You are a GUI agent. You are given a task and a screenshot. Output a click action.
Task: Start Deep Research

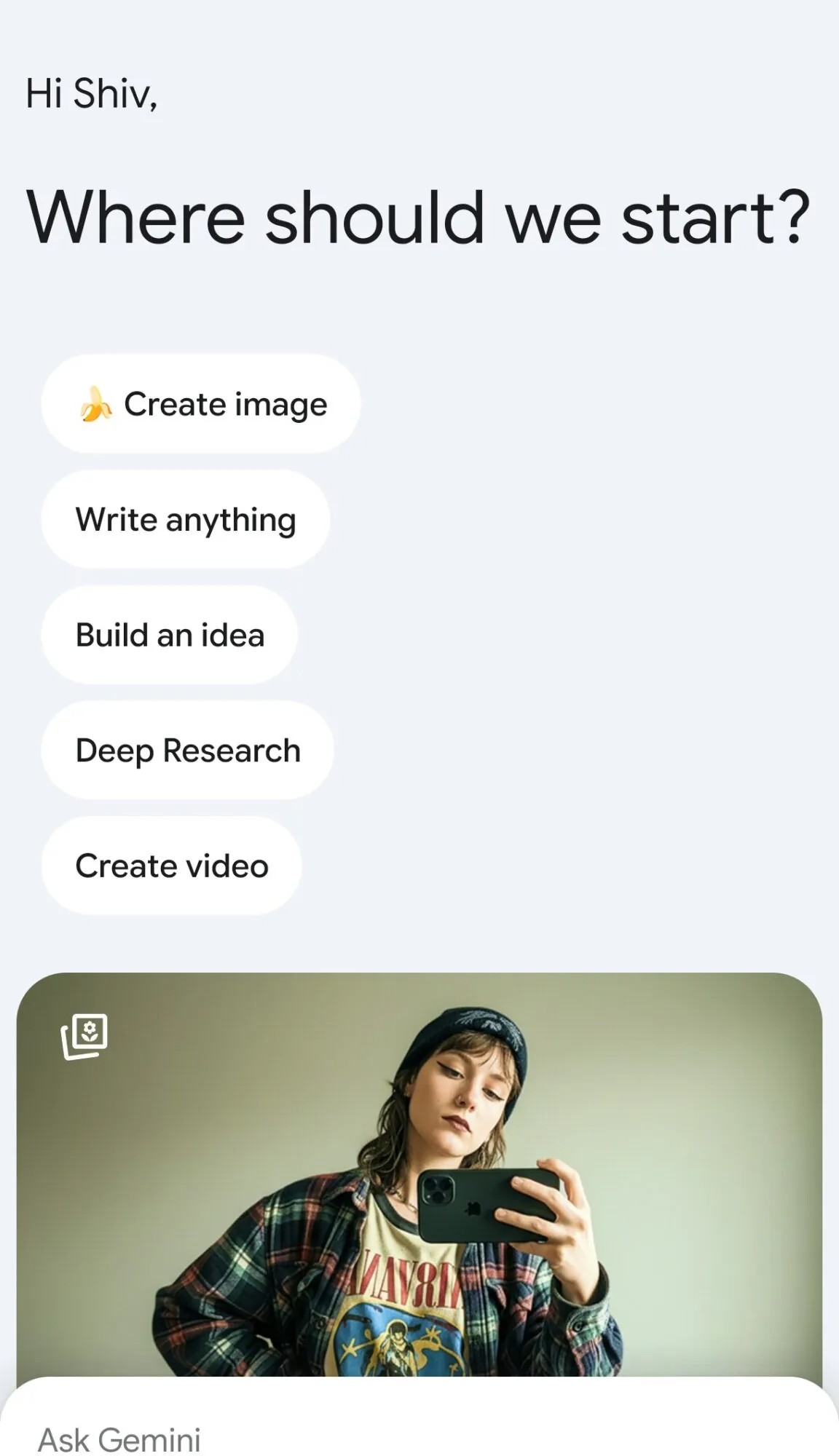tap(188, 751)
